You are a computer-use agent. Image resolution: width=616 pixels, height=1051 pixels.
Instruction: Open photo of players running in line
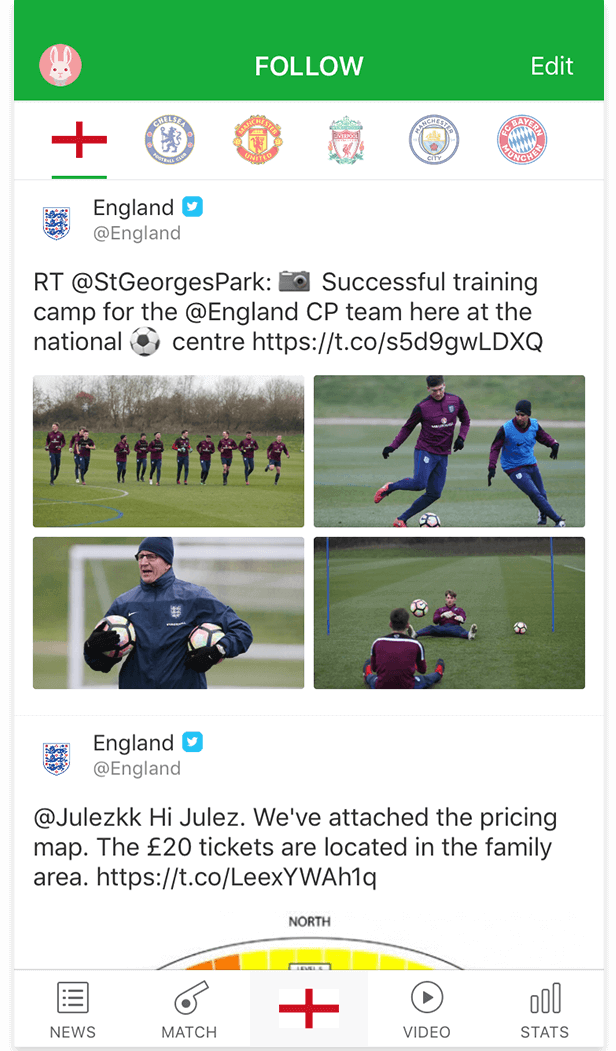coord(168,451)
